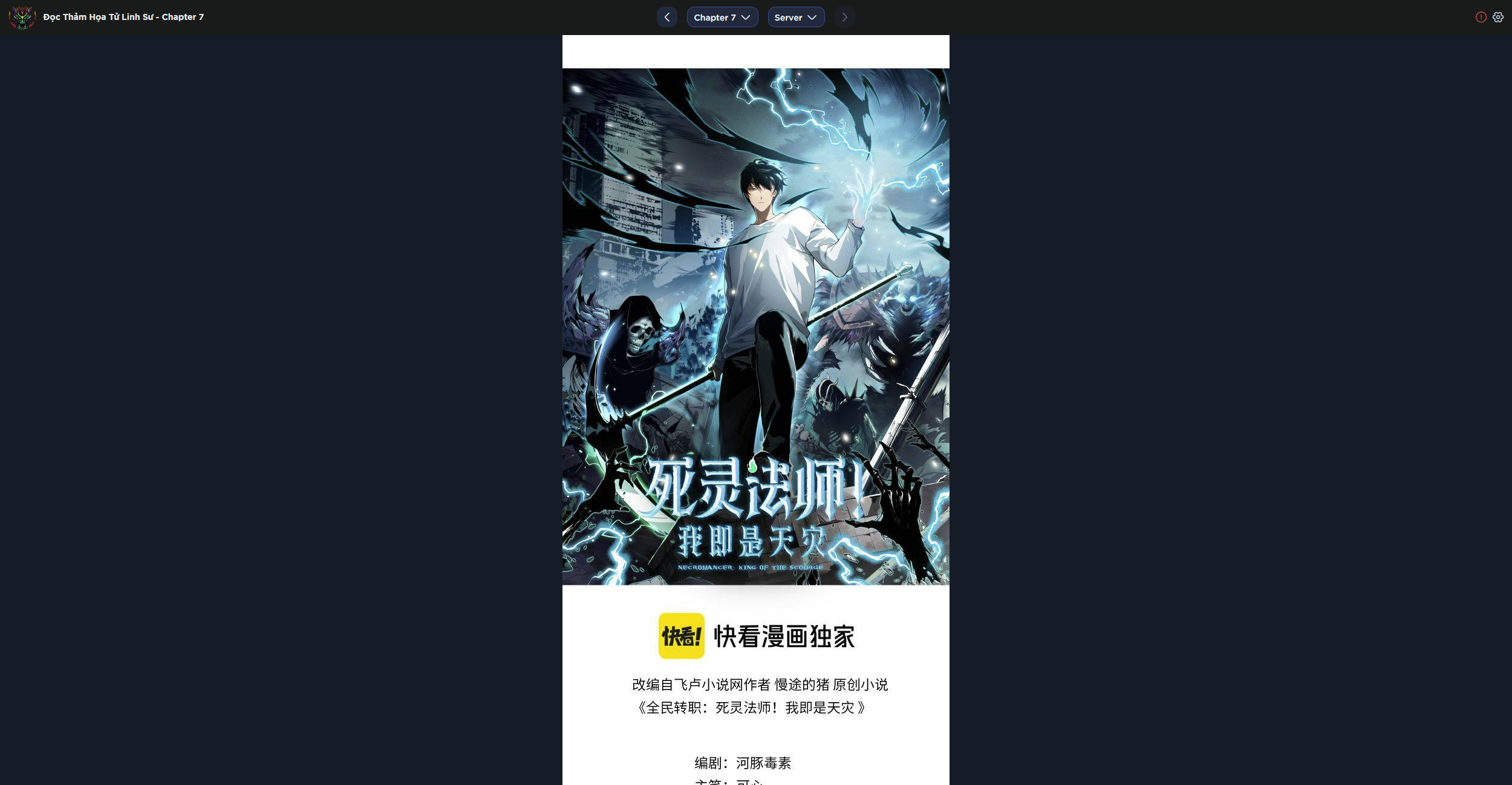Open the Server dropdown
Viewport: 1512px width, 785px height.
click(x=795, y=17)
